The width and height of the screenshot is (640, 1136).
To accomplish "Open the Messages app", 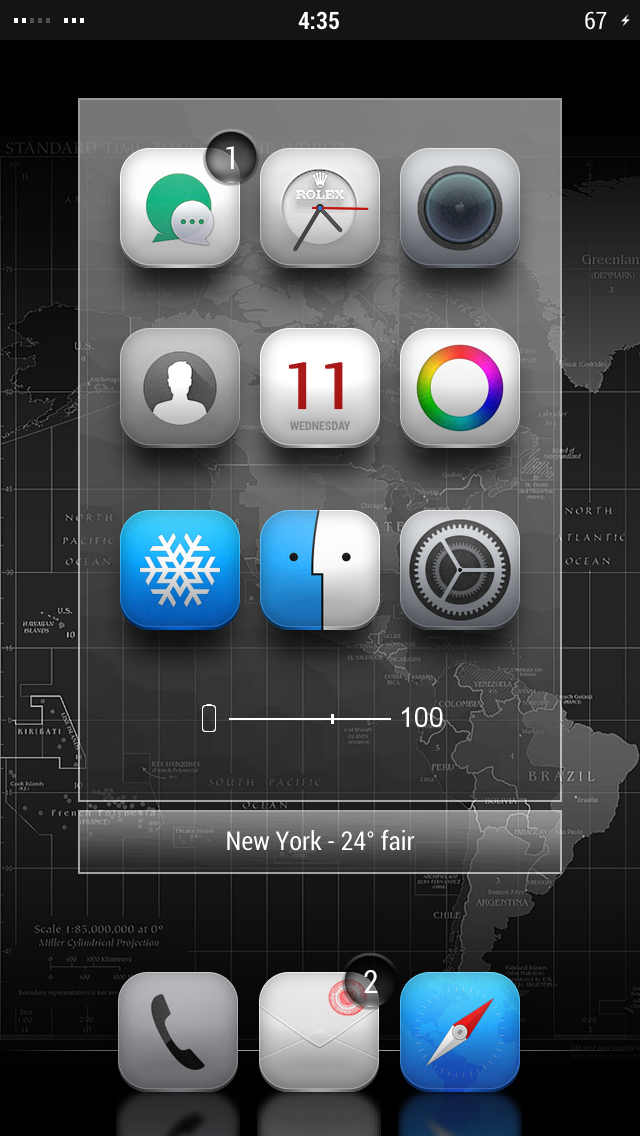I will point(180,208).
